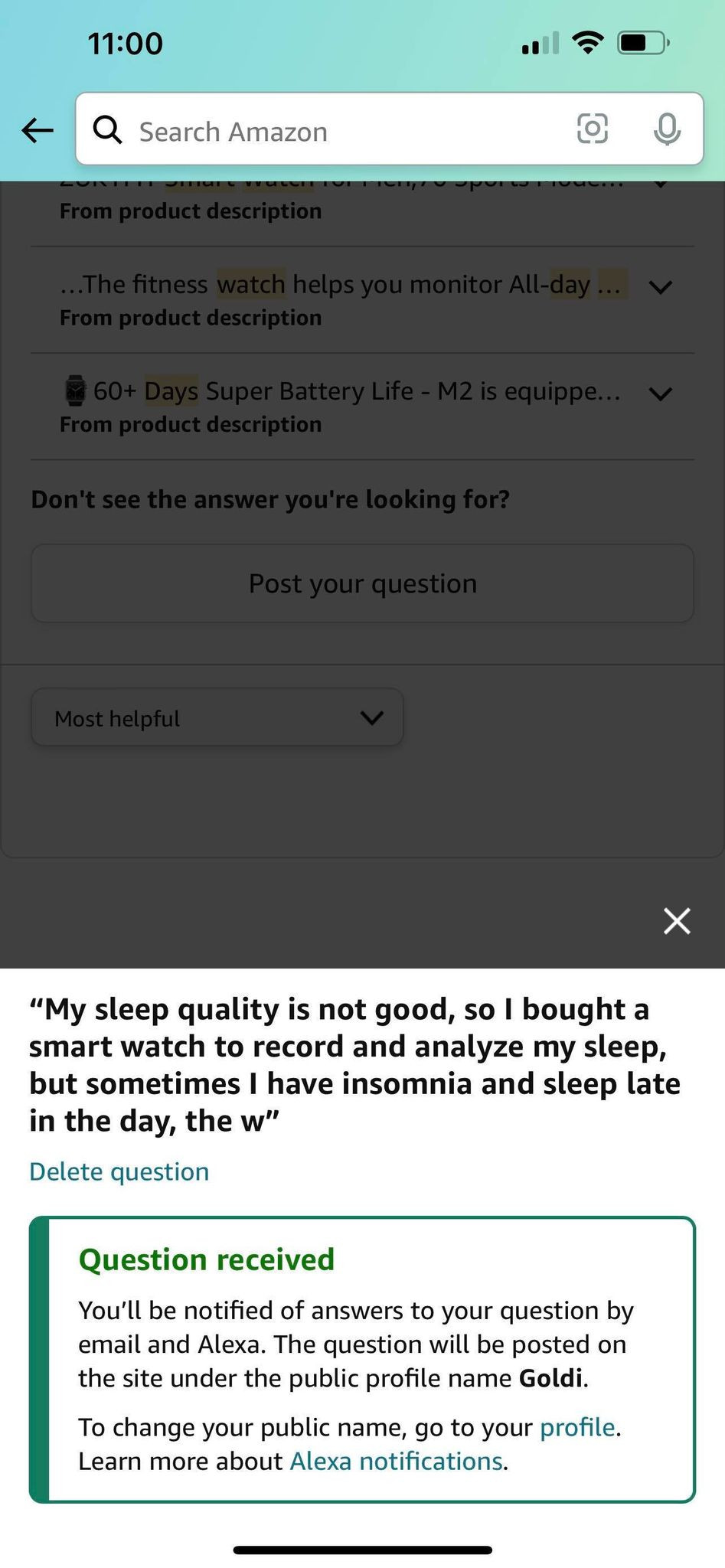The width and height of the screenshot is (725, 1568).
Task: Open the Most helpful sort dropdown
Action: point(217,717)
